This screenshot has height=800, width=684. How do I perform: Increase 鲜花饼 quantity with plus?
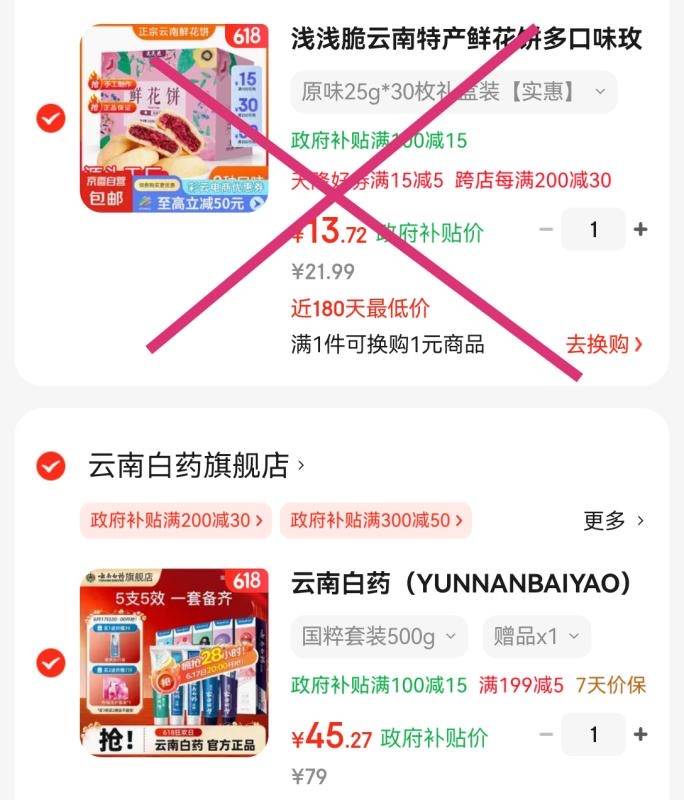click(641, 229)
